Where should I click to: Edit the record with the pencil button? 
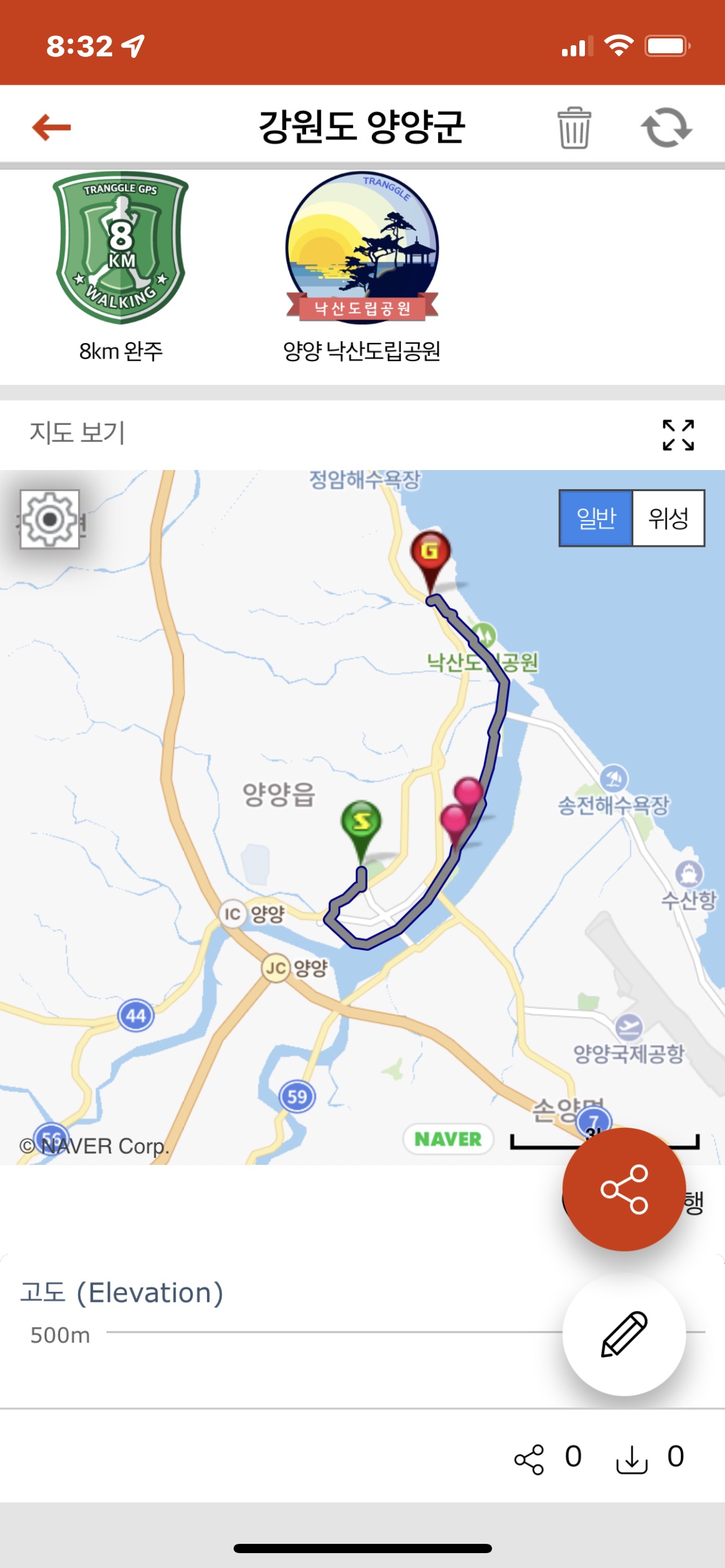tap(624, 1334)
